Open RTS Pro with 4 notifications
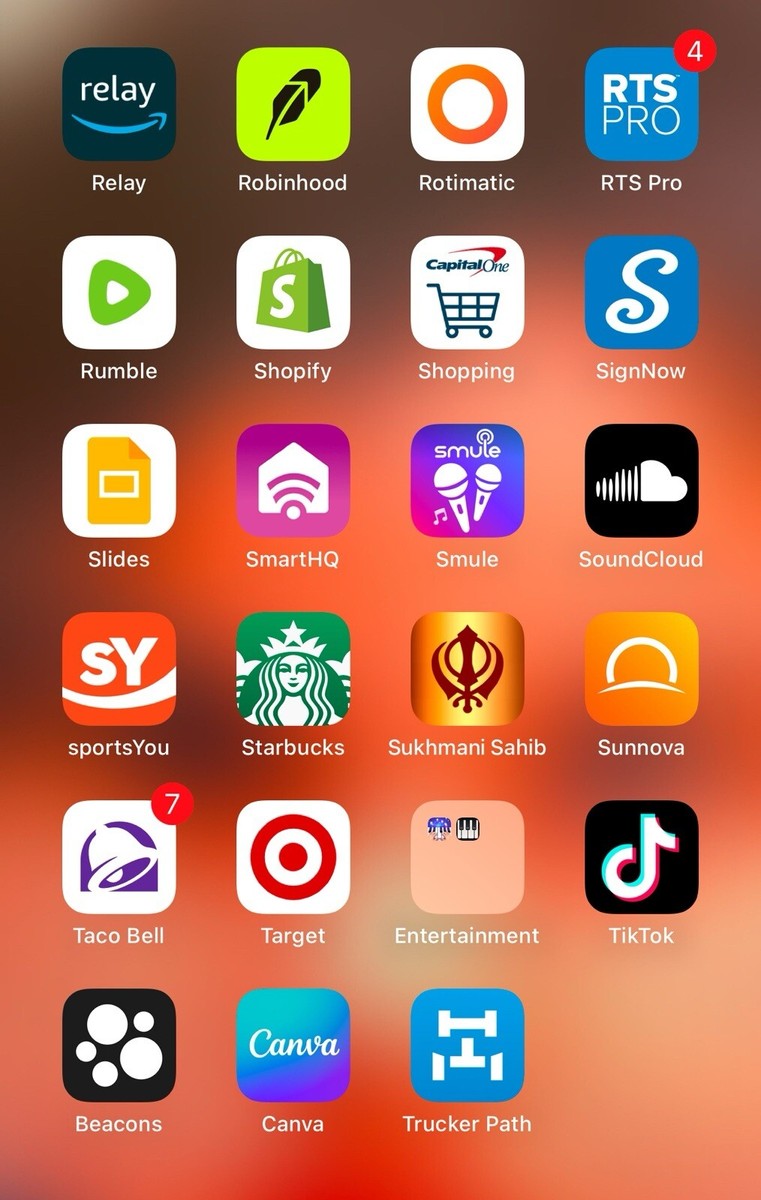Screen dimensions: 761x1200 tap(641, 104)
